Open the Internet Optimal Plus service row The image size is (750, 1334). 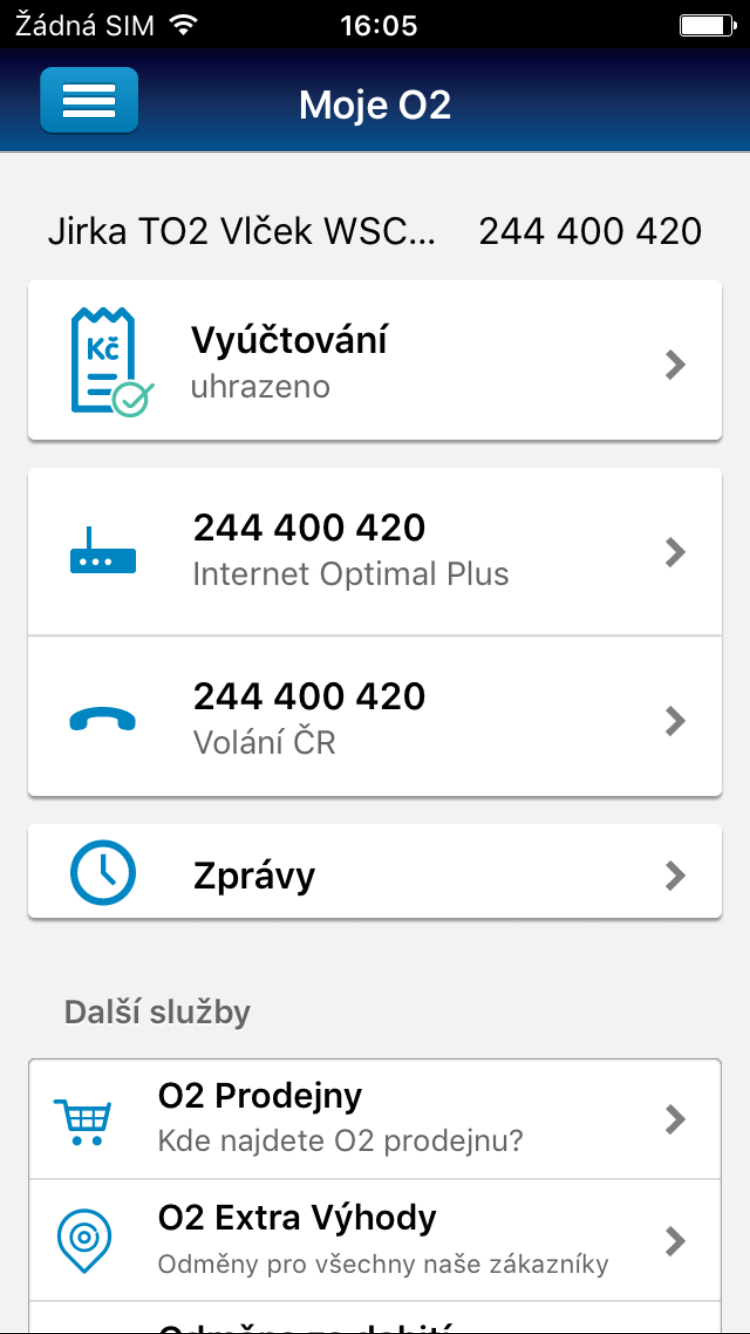click(x=375, y=551)
